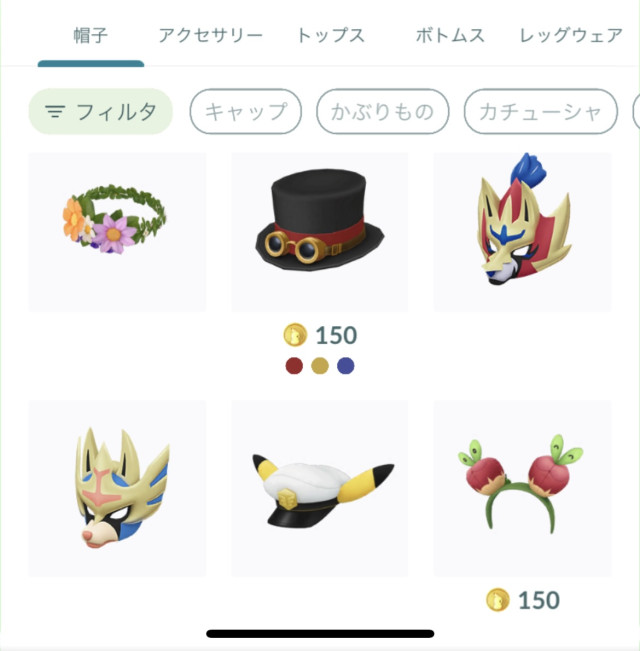Image resolution: width=640 pixels, height=651 pixels.
Task: Open the フィルタ filter options
Action: coord(100,111)
